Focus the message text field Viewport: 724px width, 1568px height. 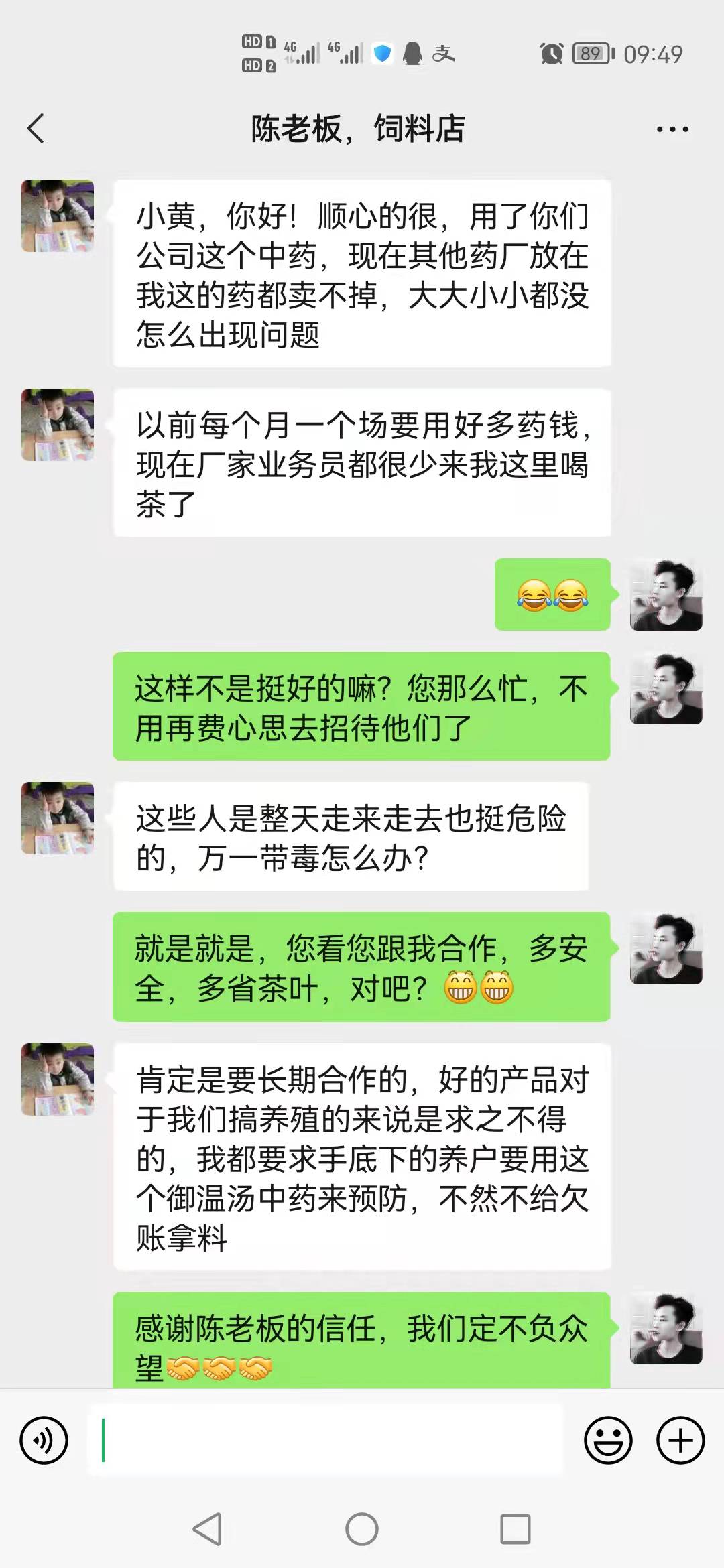tap(326, 1440)
